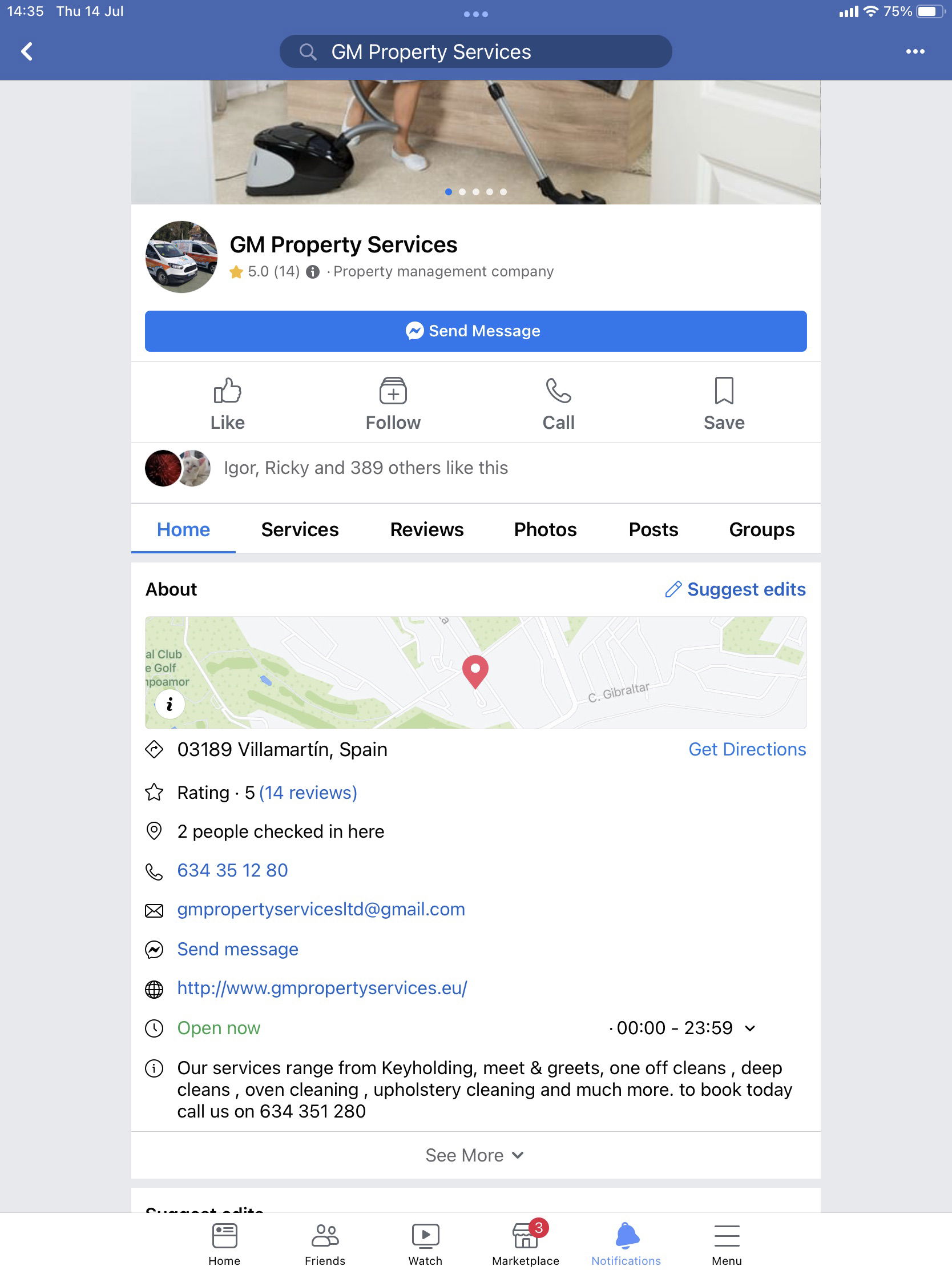Open the Photos tab
This screenshot has height=1270, width=952.
click(545, 529)
